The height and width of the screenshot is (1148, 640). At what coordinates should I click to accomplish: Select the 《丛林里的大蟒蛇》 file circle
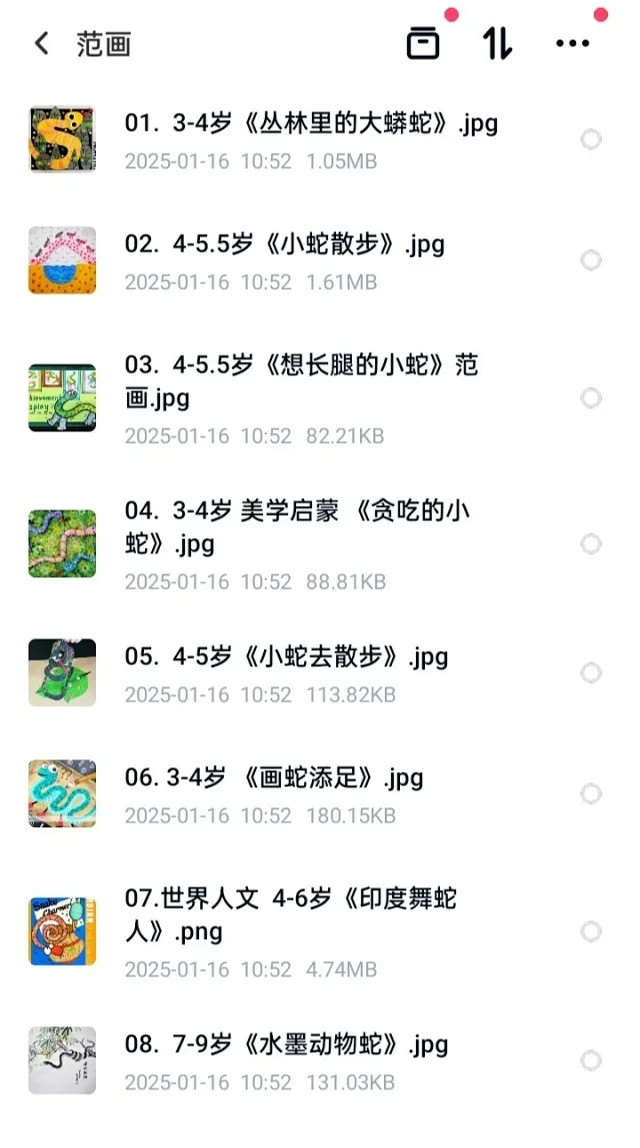[591, 139]
